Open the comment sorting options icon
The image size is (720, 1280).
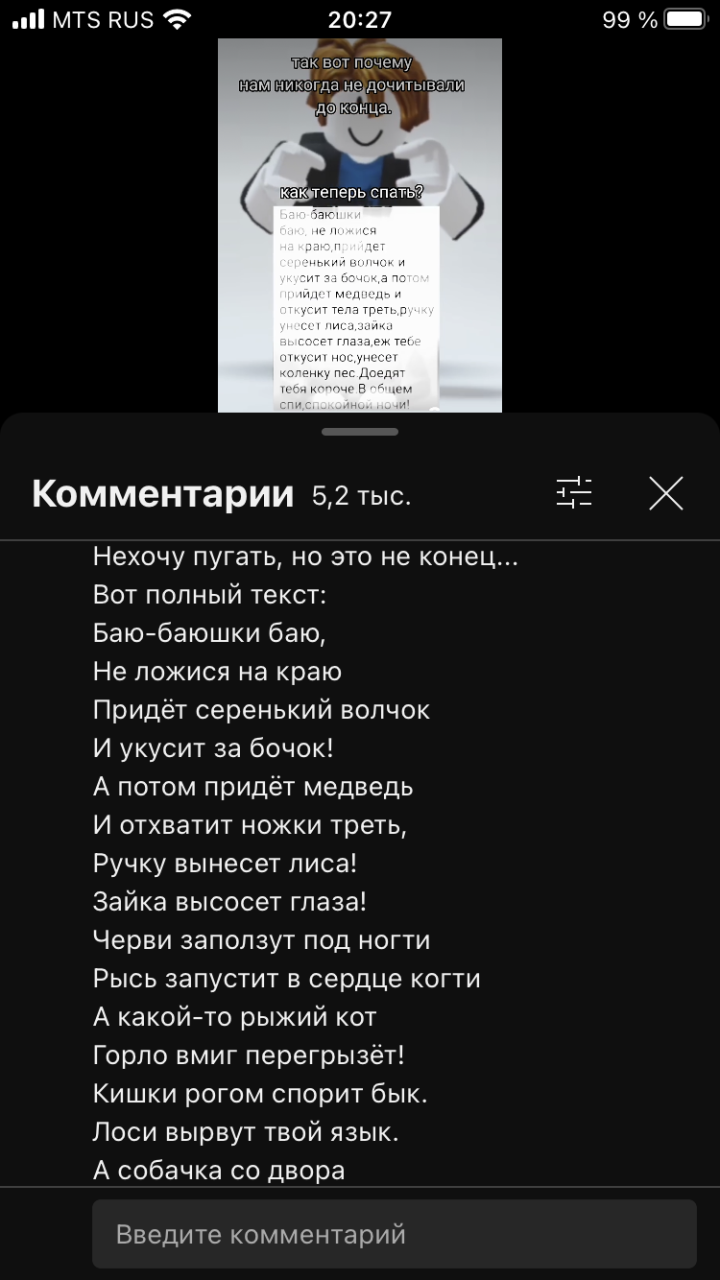coord(574,493)
